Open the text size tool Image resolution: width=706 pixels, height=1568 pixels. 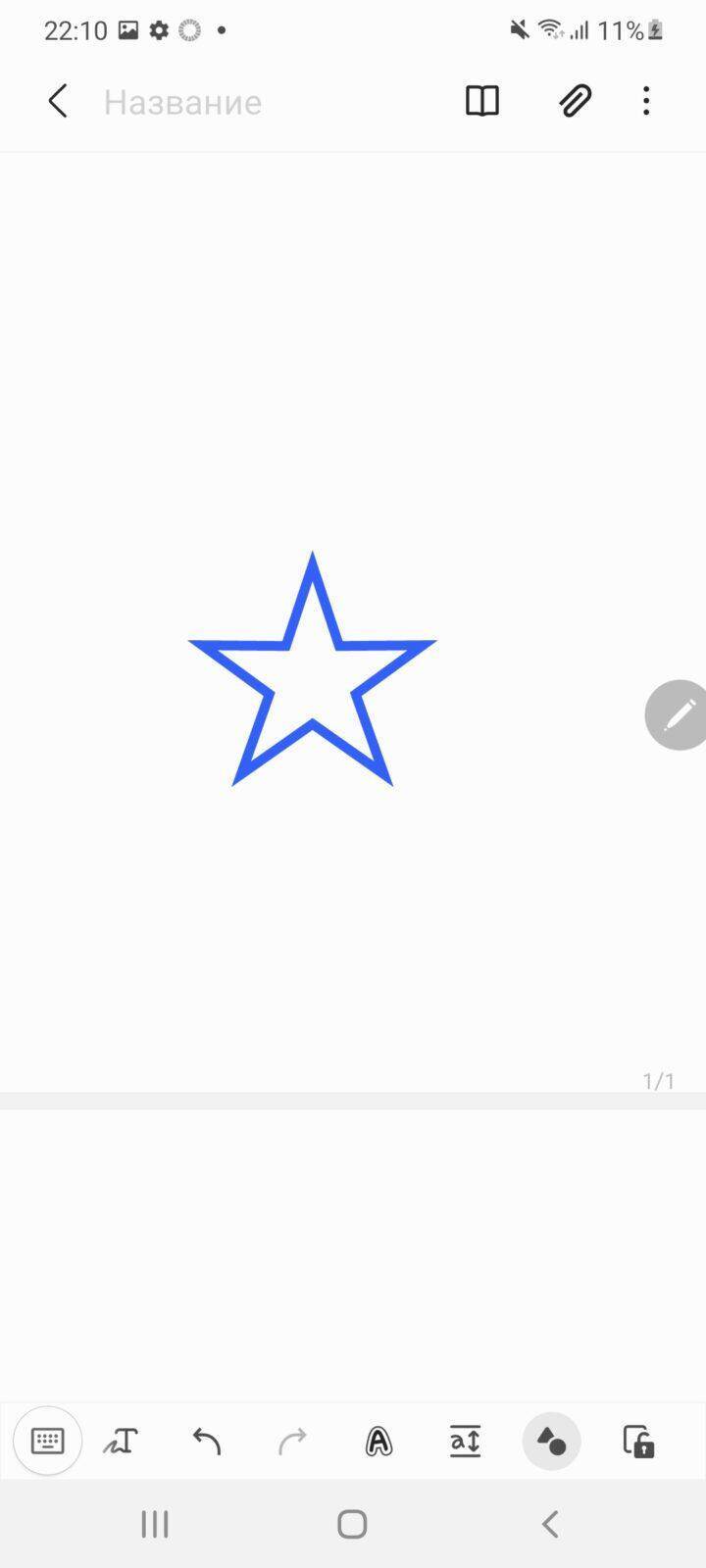(x=465, y=1441)
